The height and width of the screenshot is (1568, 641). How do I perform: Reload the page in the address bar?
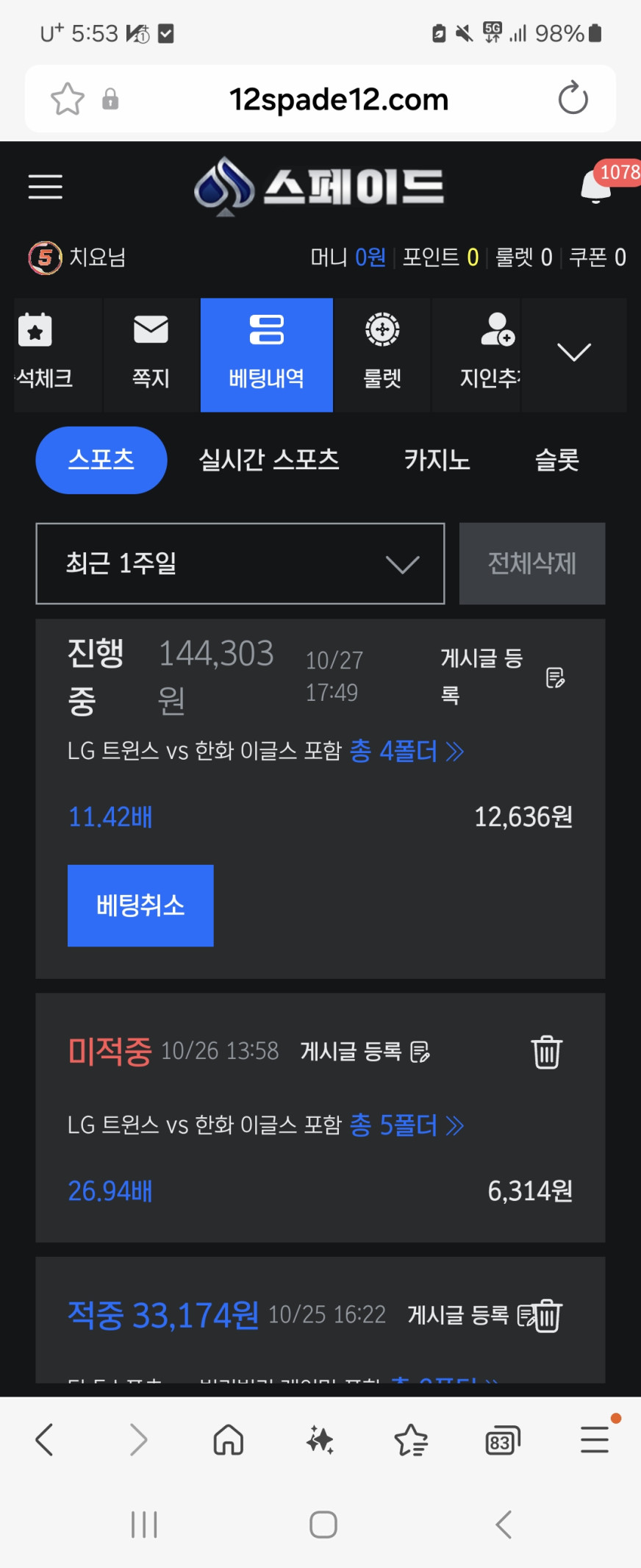(573, 99)
